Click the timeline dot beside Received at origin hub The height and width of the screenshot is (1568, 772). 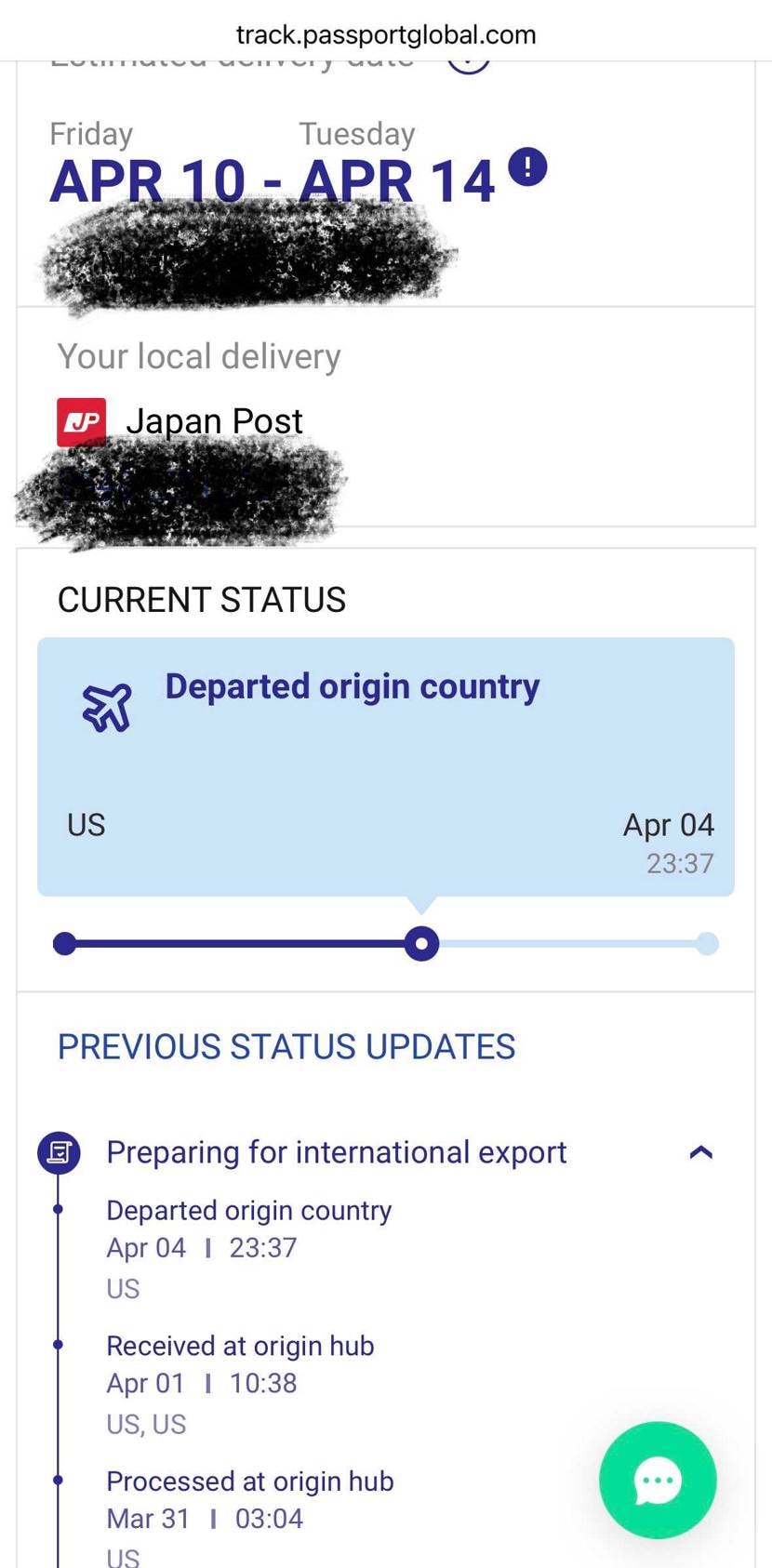pos(59,1345)
